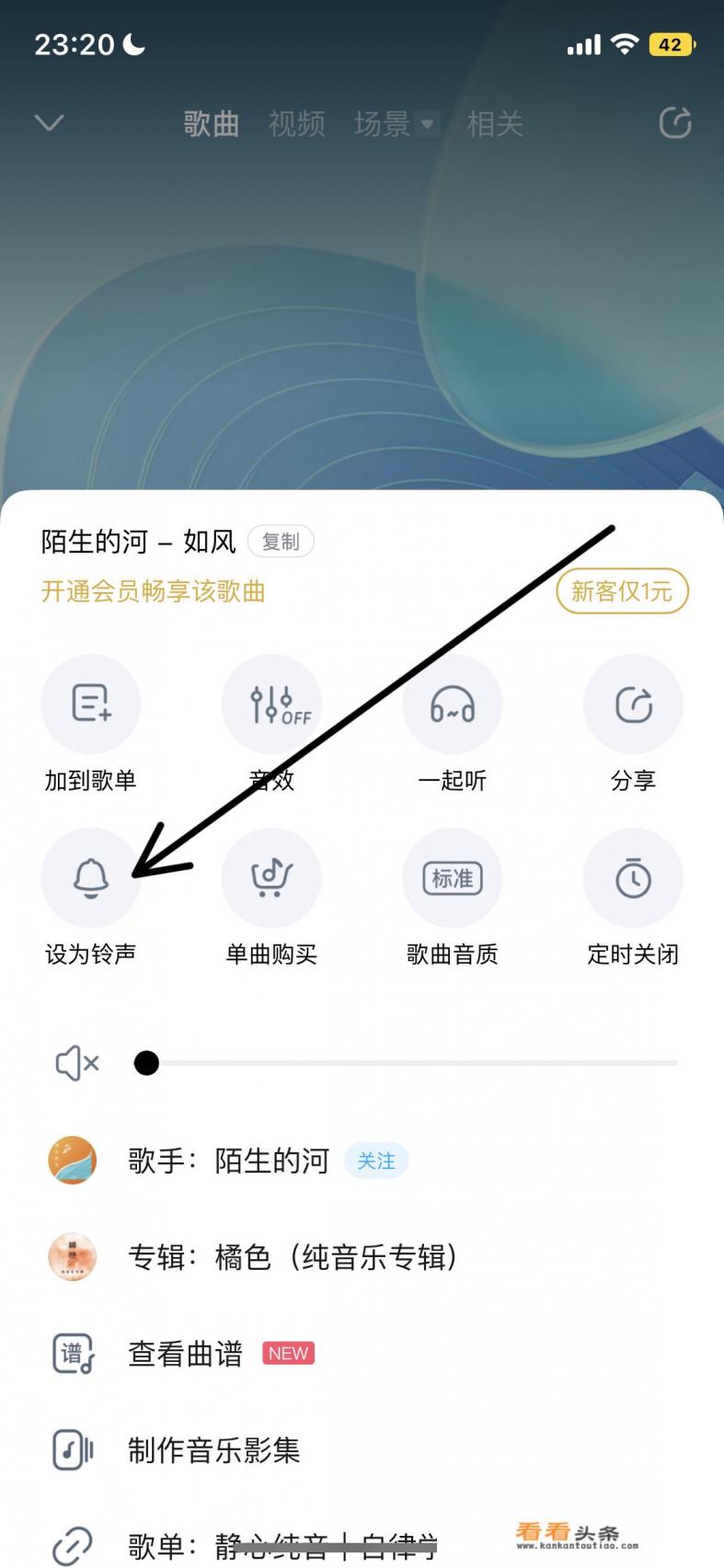Collapse the player with the down chevron
This screenshot has height=1568, width=724.
tap(49, 122)
